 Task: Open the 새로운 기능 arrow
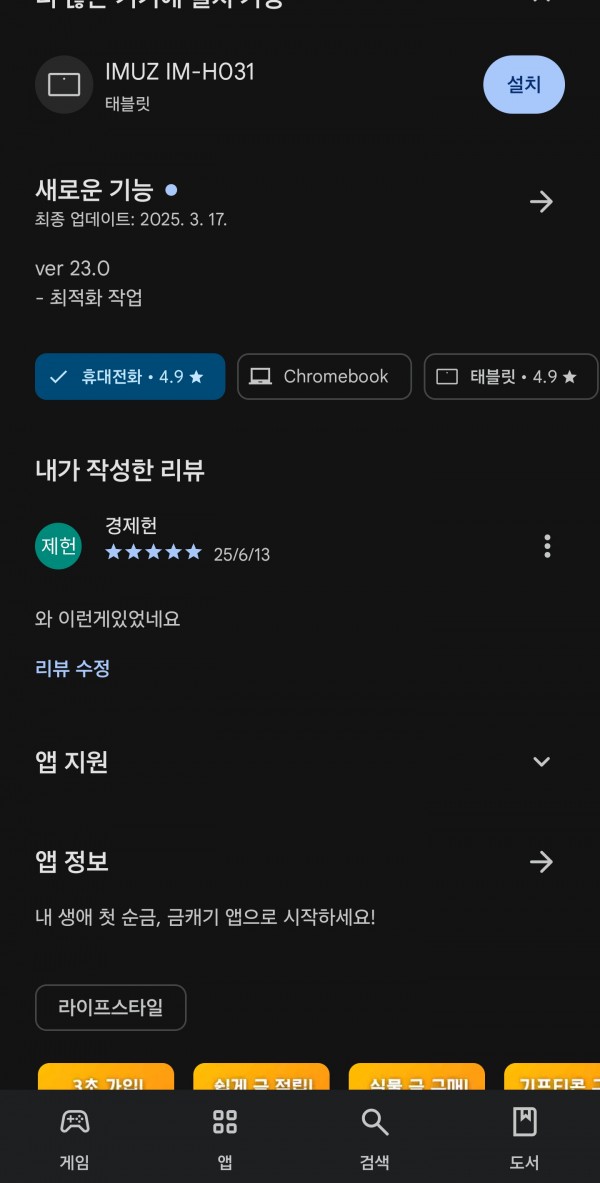(x=541, y=201)
